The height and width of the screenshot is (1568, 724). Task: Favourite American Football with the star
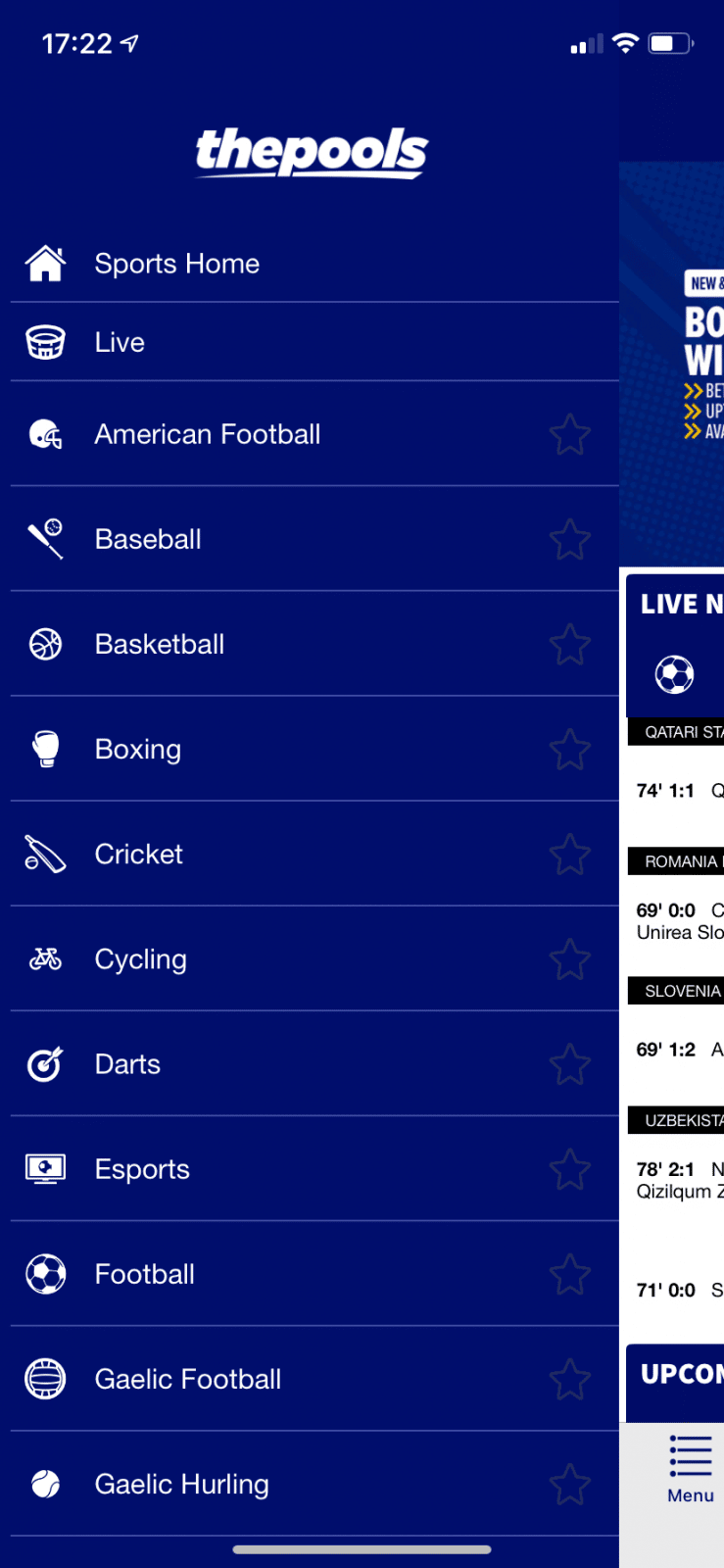coord(569,434)
